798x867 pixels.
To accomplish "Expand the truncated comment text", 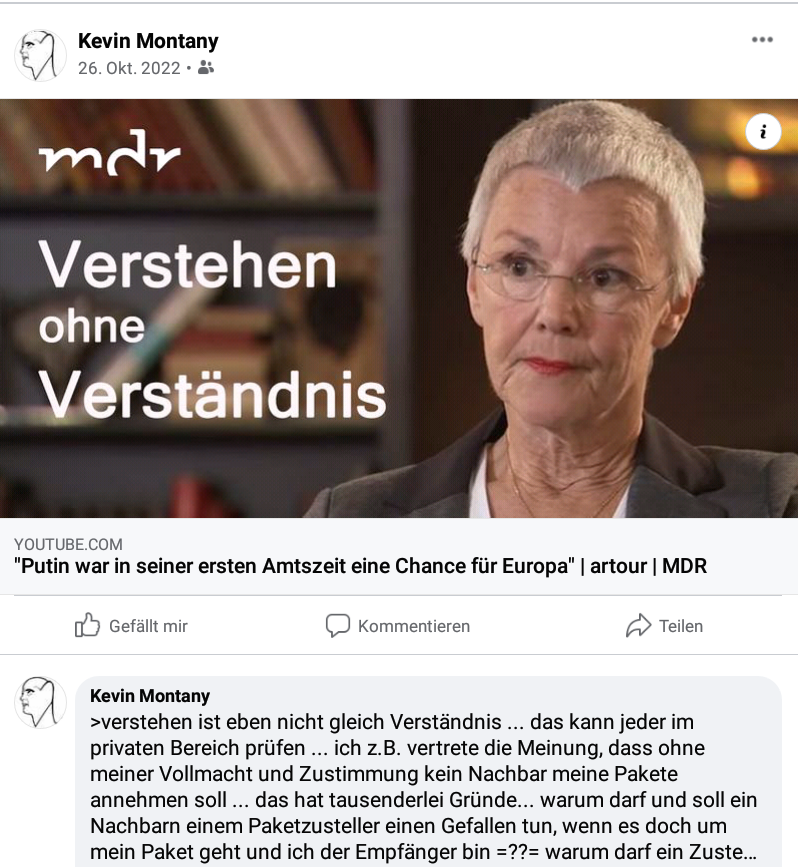I will click(745, 852).
